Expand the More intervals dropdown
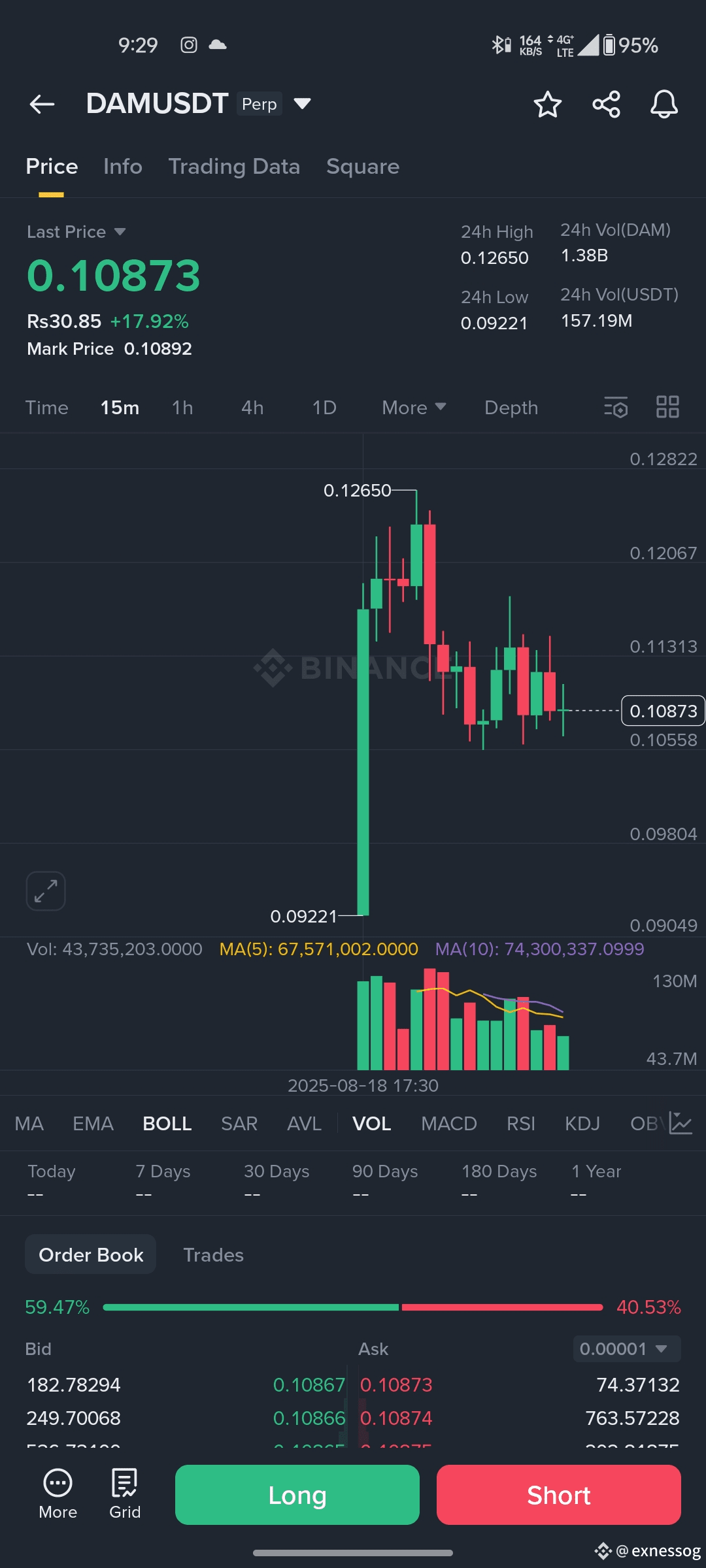 tap(414, 408)
